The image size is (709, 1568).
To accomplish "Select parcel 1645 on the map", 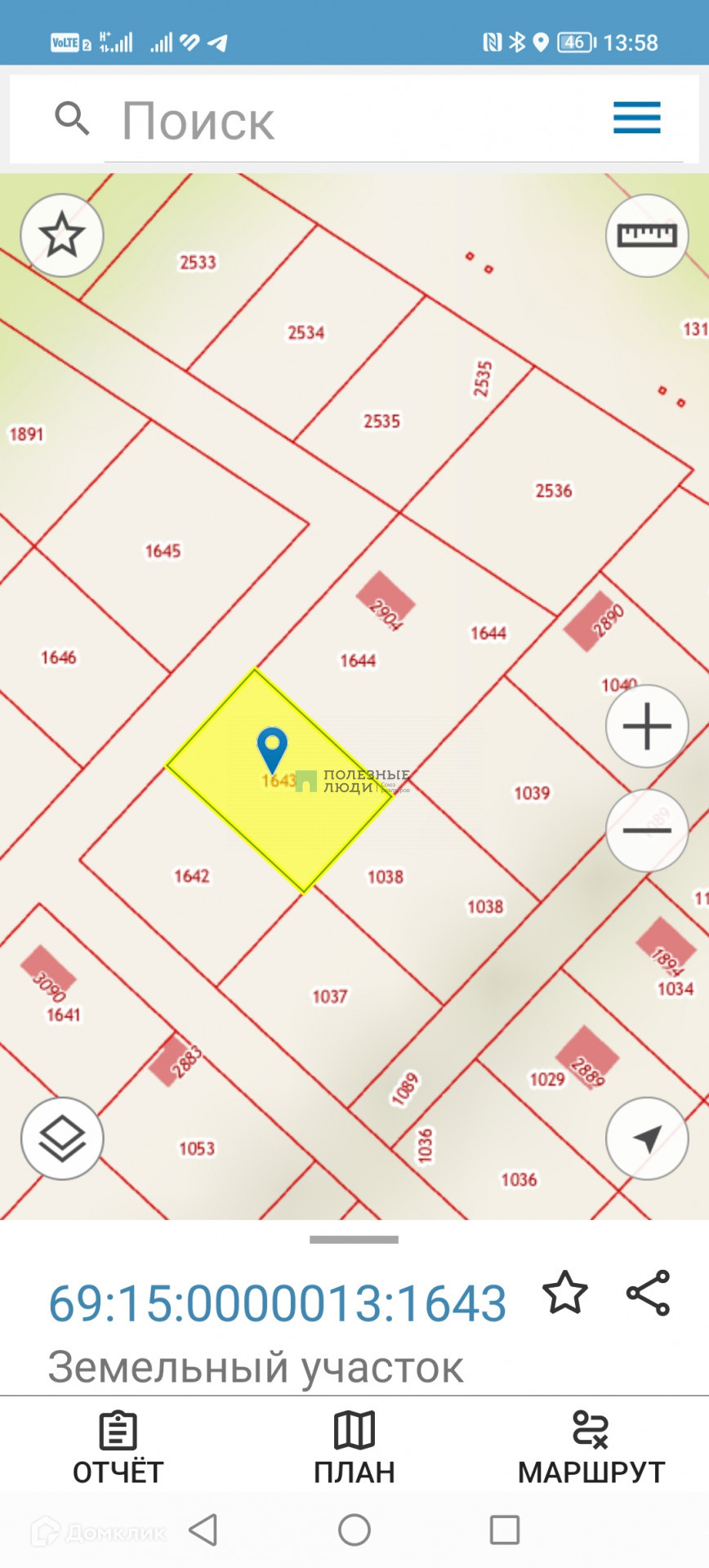I will tap(163, 551).
